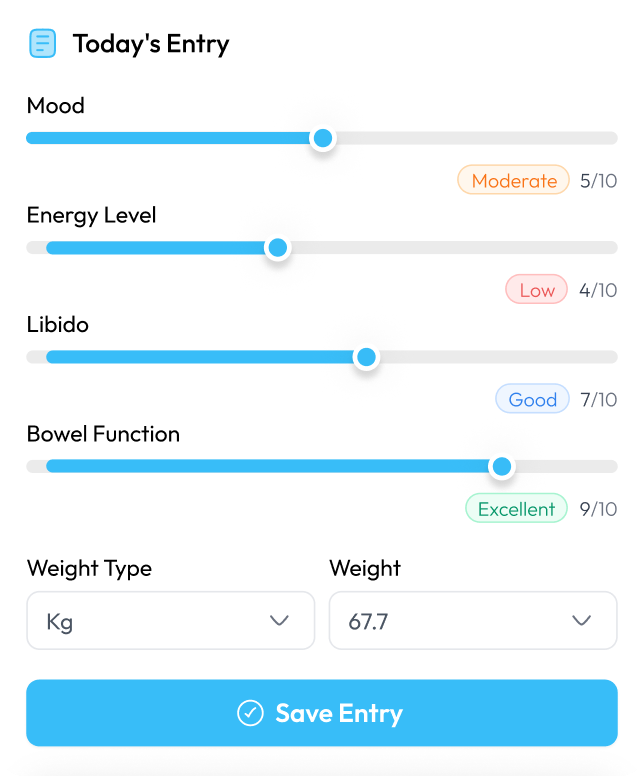The height and width of the screenshot is (776, 644).
Task: Tap the Mood slider handle
Action: (x=322, y=138)
